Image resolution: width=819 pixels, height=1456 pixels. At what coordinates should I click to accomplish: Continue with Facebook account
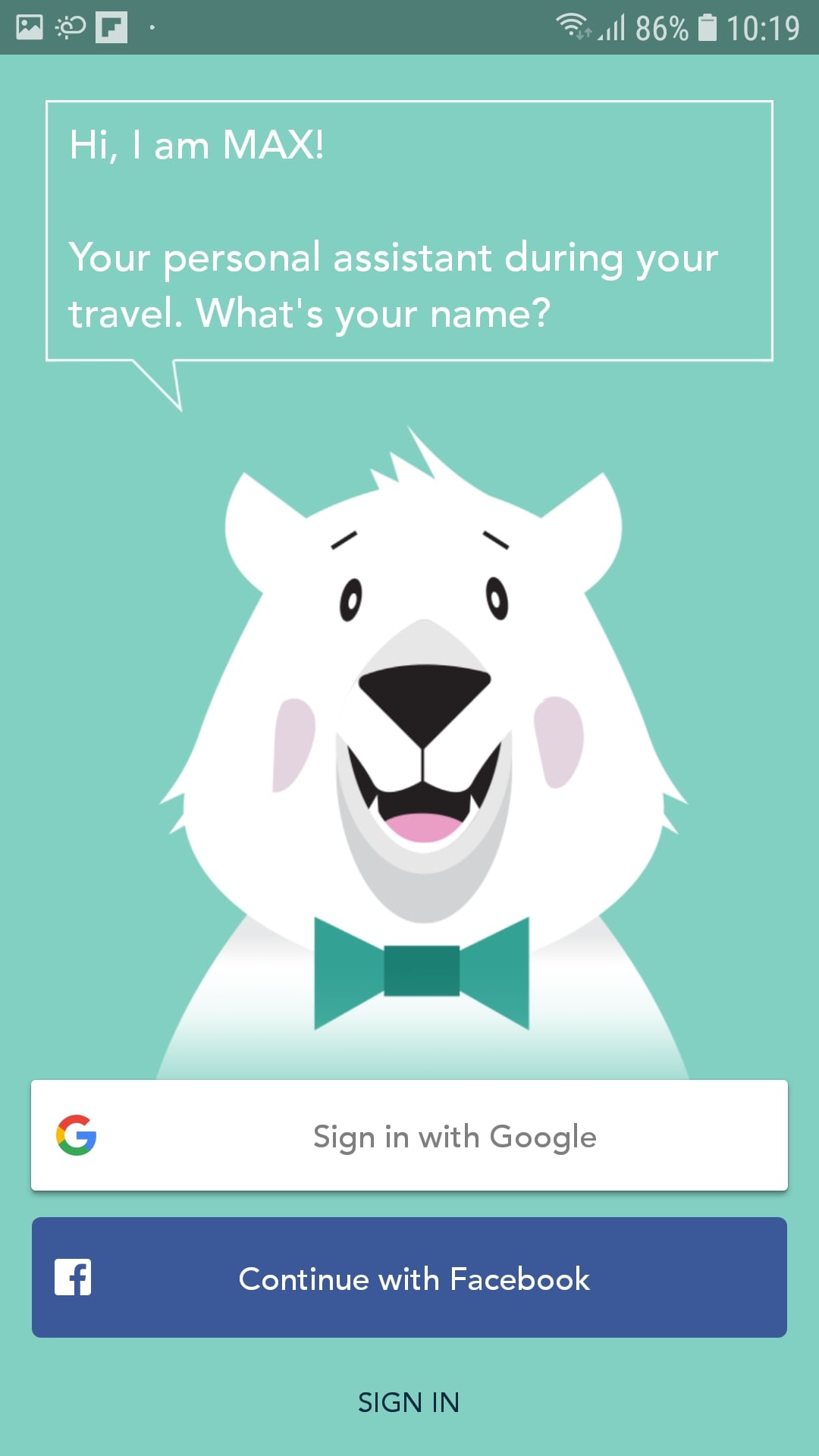[409, 1278]
